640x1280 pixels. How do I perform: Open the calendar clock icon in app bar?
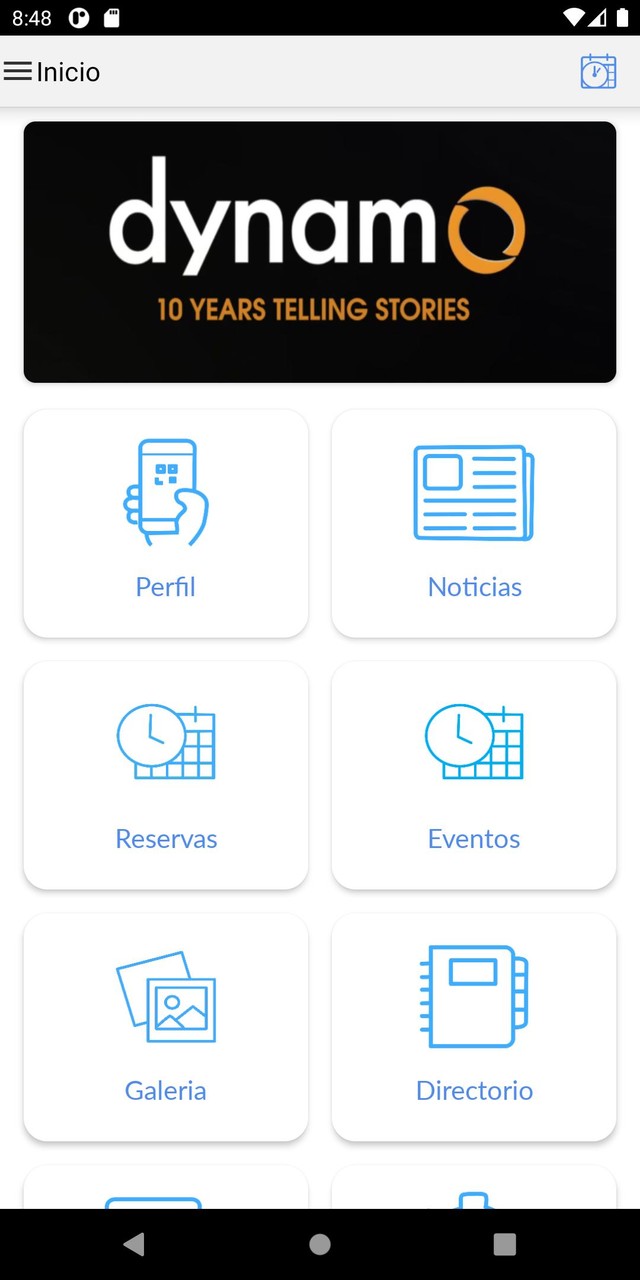pos(598,72)
